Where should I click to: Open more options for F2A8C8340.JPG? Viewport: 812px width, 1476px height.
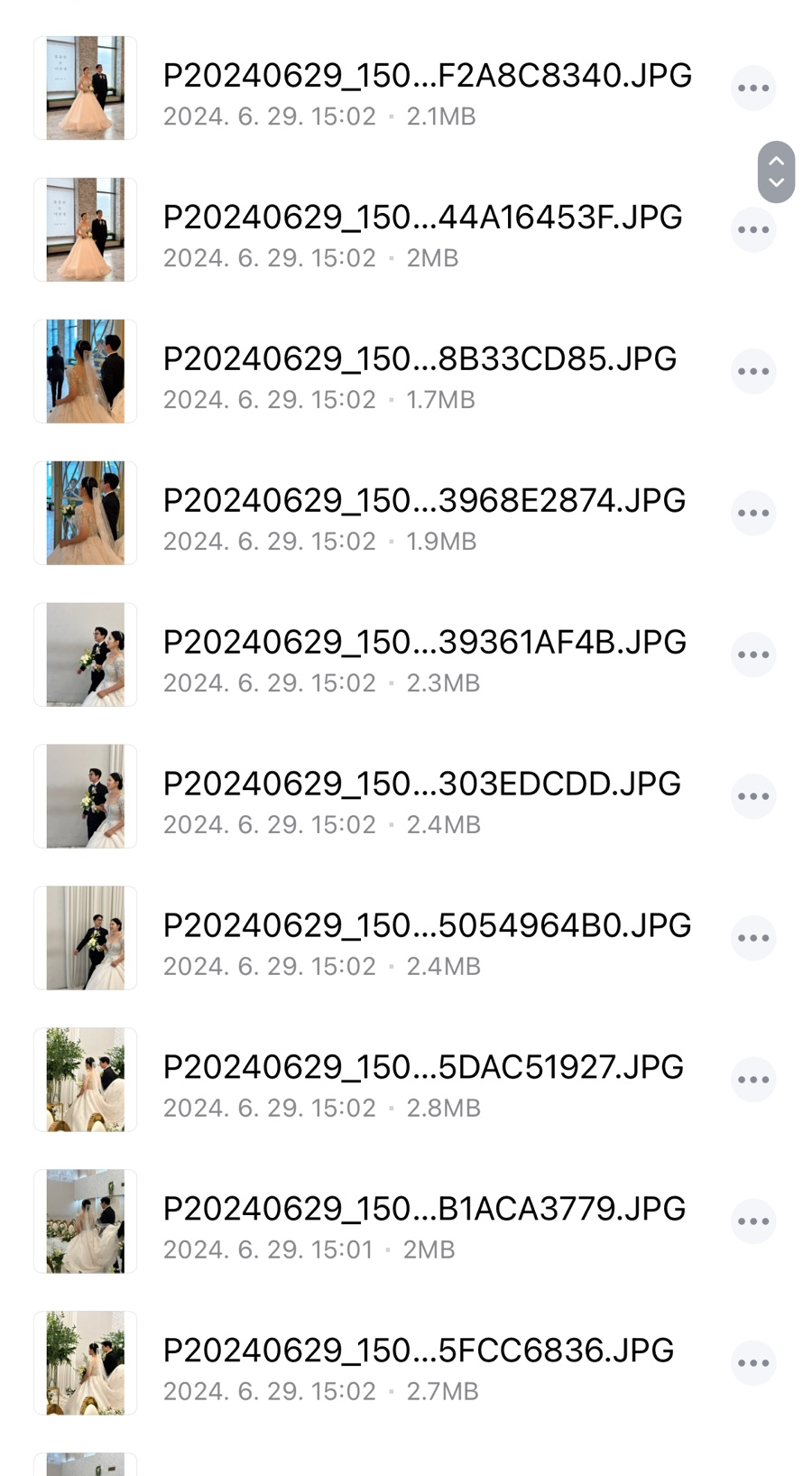pos(752,88)
